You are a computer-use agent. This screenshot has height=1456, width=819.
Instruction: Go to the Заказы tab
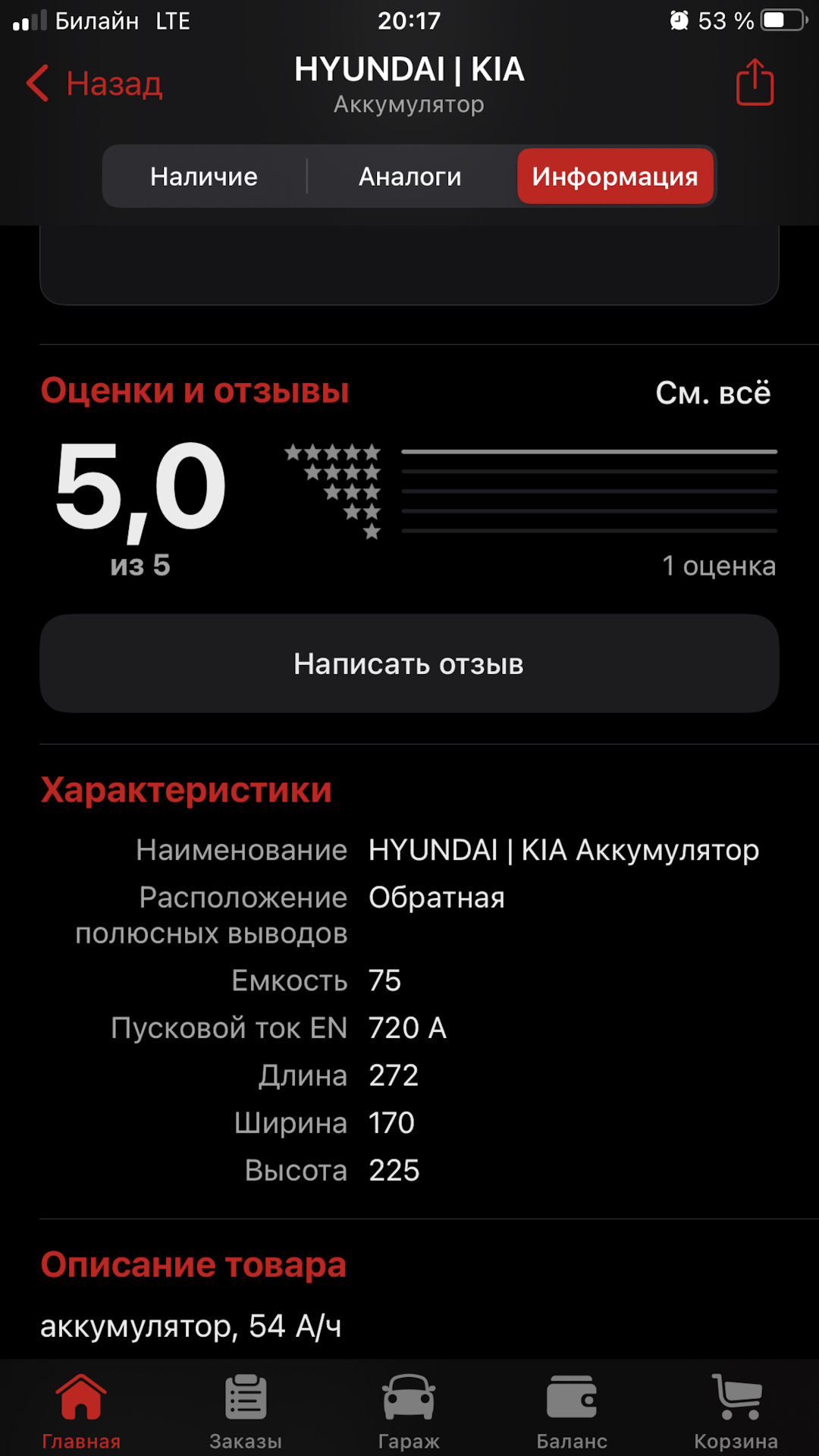[246, 1410]
